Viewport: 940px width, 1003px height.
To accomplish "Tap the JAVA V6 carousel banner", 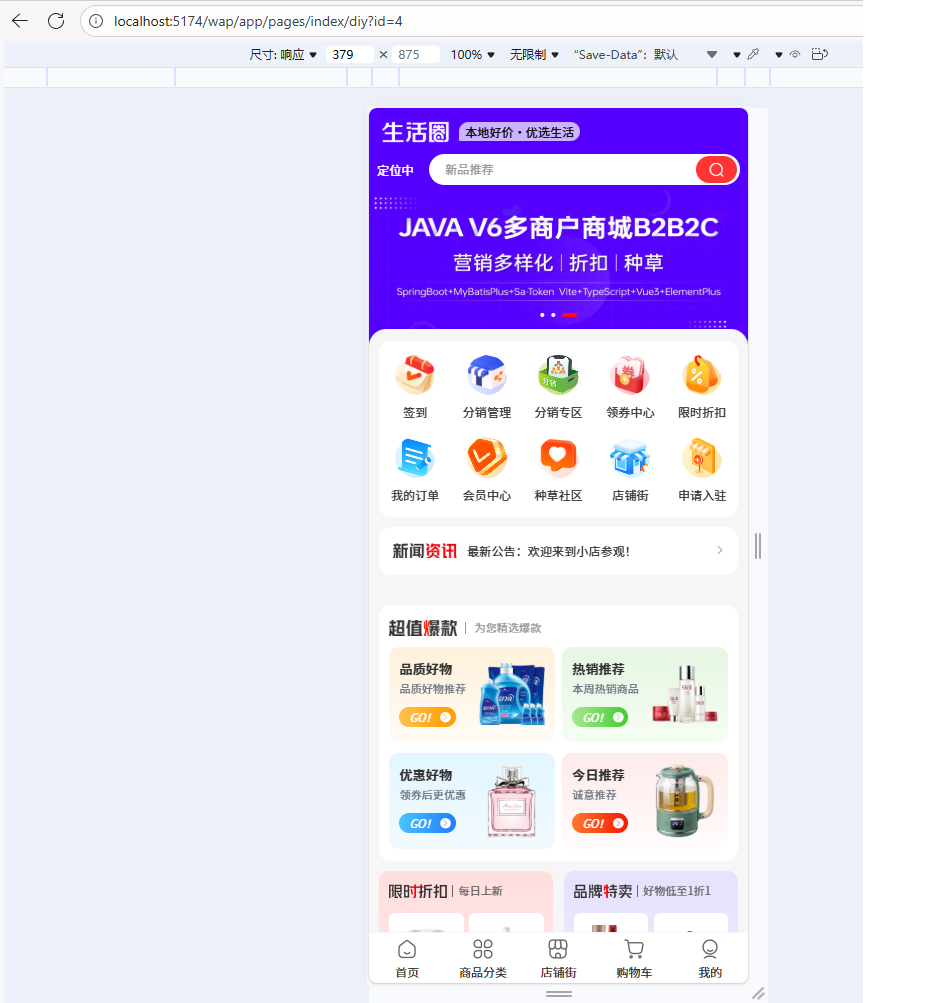I will (x=558, y=250).
